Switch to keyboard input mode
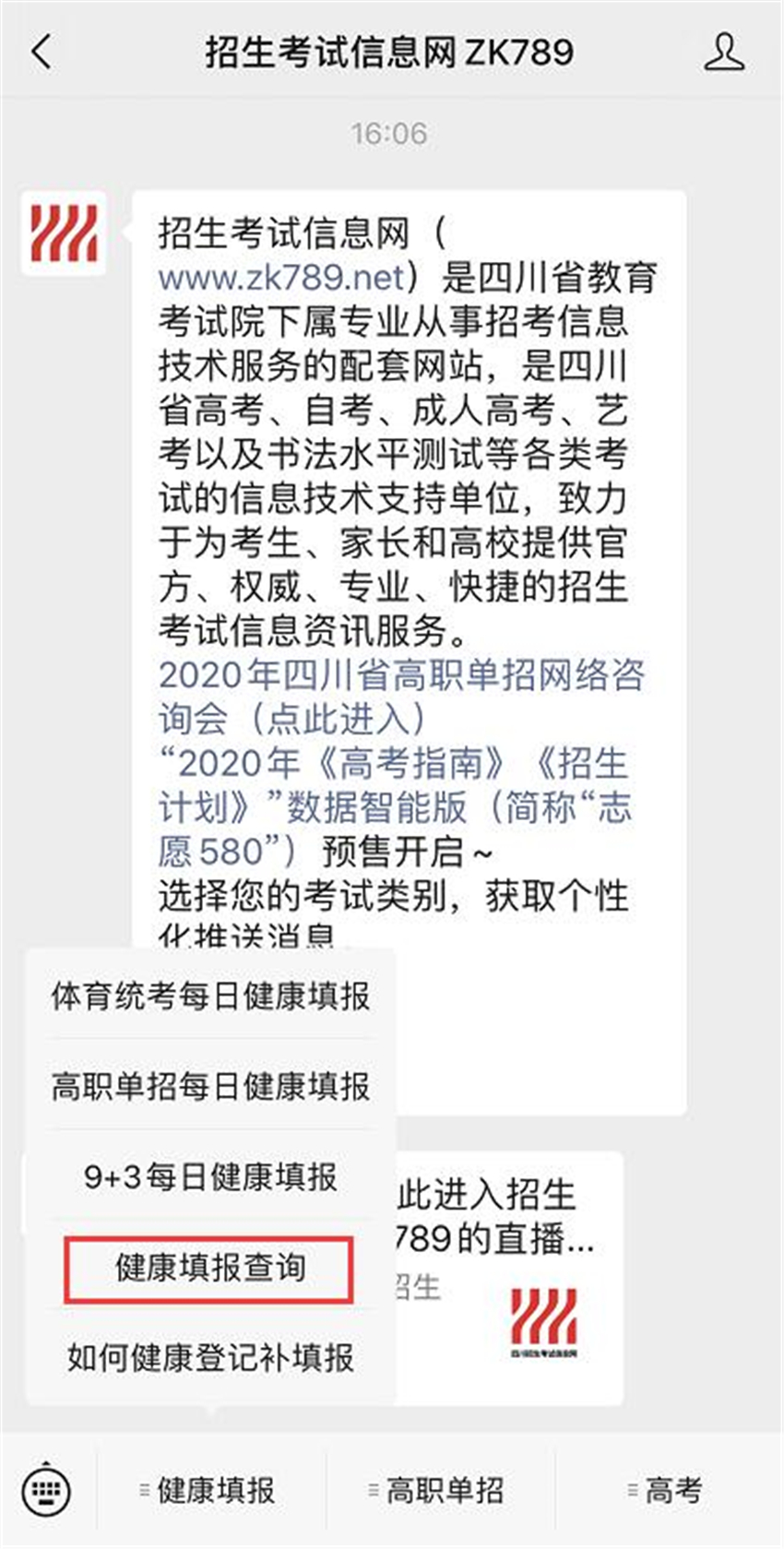The width and height of the screenshot is (784, 1549). [46, 1490]
